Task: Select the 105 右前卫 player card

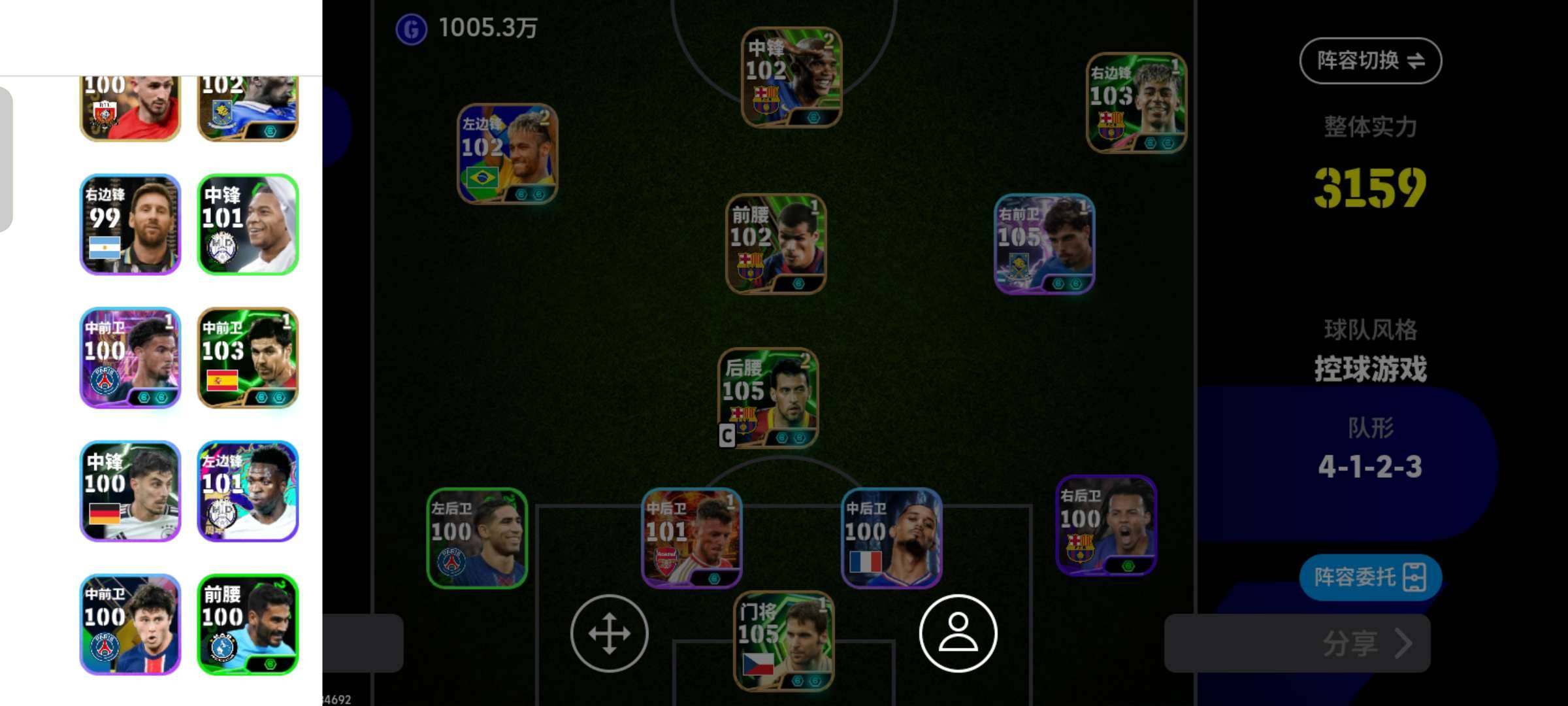Action: point(1044,244)
